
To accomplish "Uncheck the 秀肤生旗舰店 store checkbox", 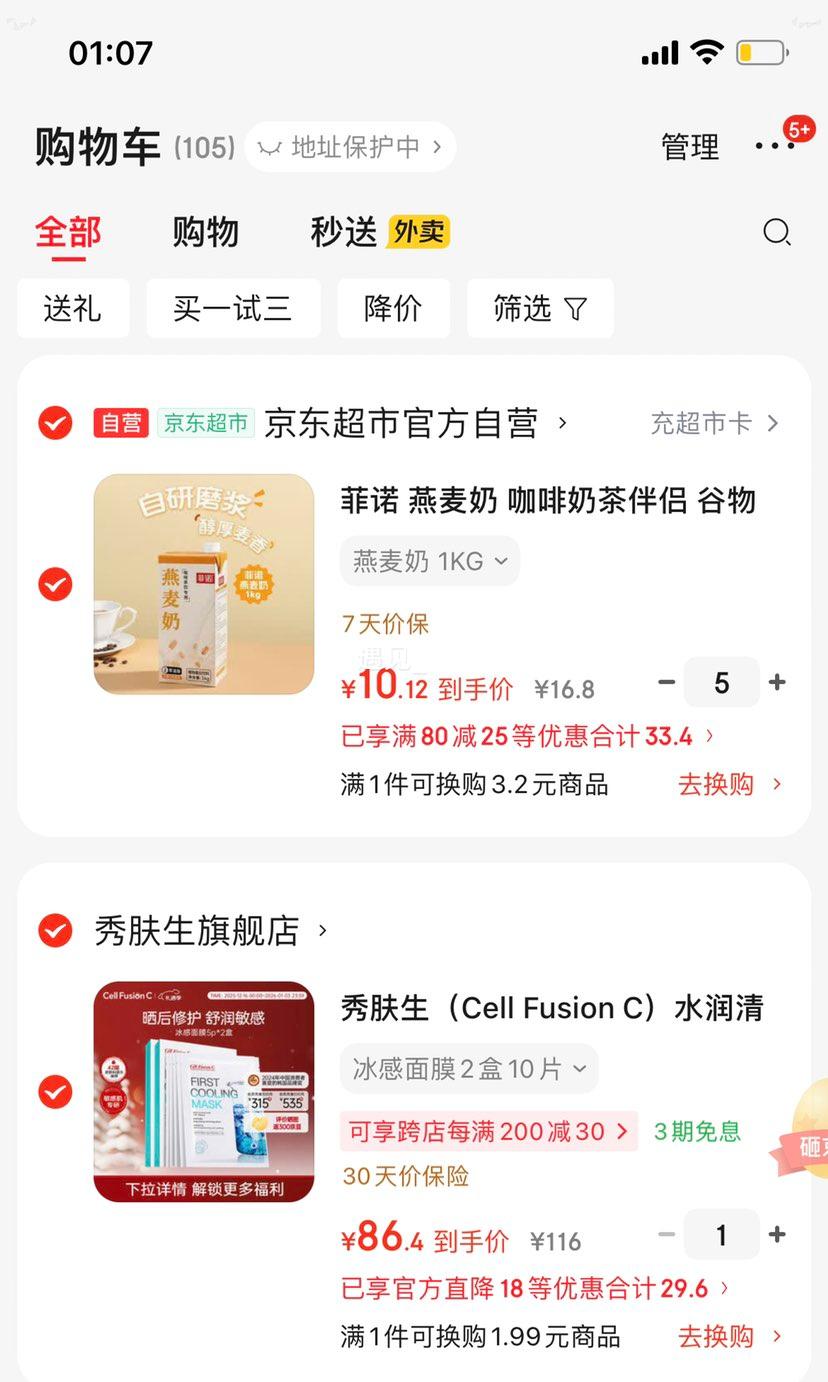I will (x=55, y=930).
